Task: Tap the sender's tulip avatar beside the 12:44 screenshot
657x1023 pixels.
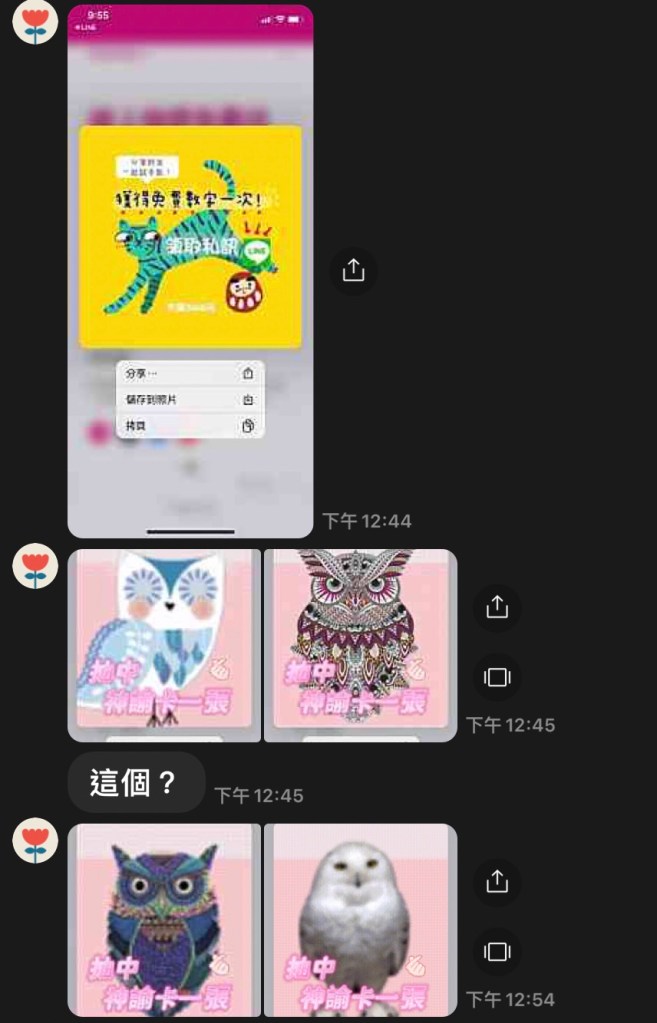Action: coord(35,22)
